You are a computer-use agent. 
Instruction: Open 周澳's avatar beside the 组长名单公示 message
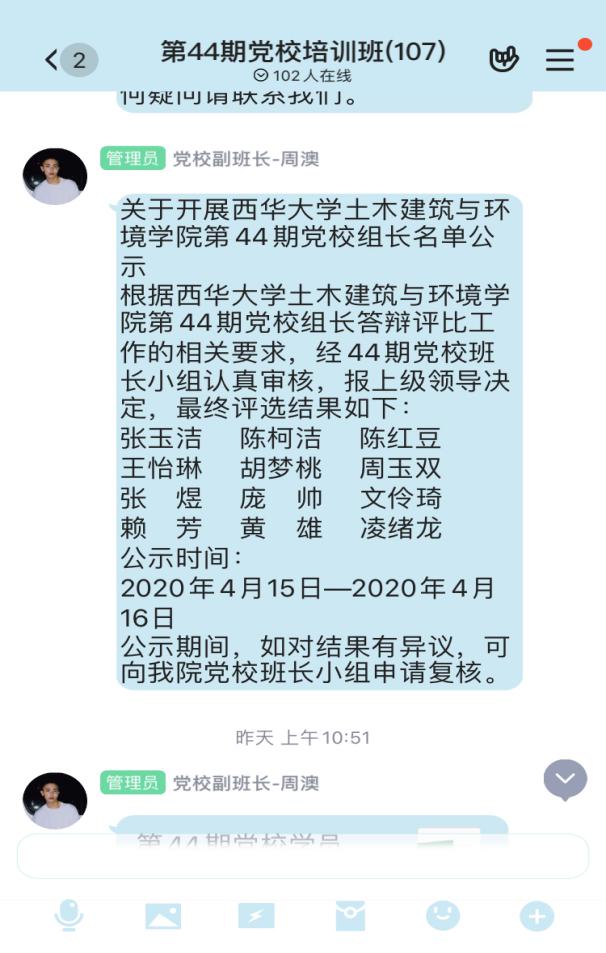(55, 177)
